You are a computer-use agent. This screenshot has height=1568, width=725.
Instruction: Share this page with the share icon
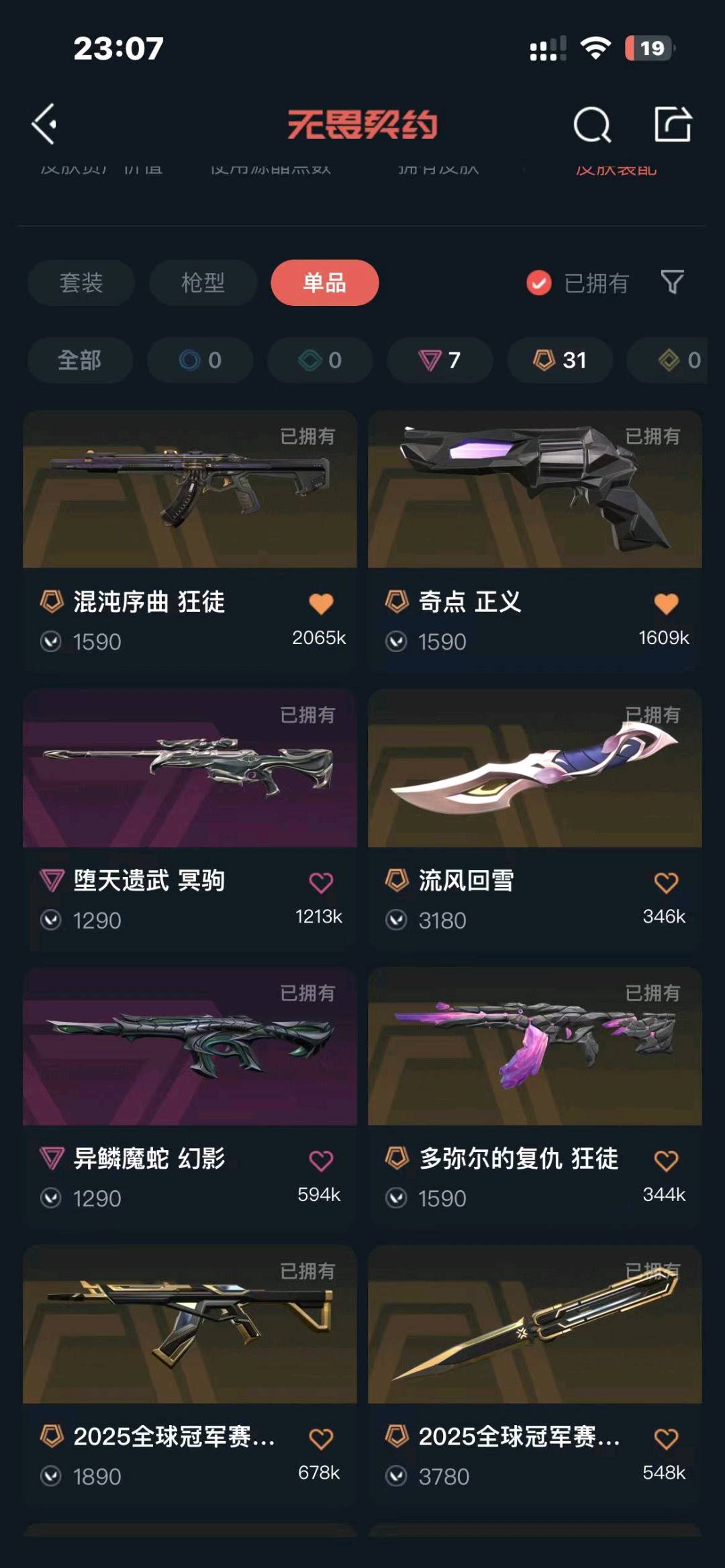673,124
